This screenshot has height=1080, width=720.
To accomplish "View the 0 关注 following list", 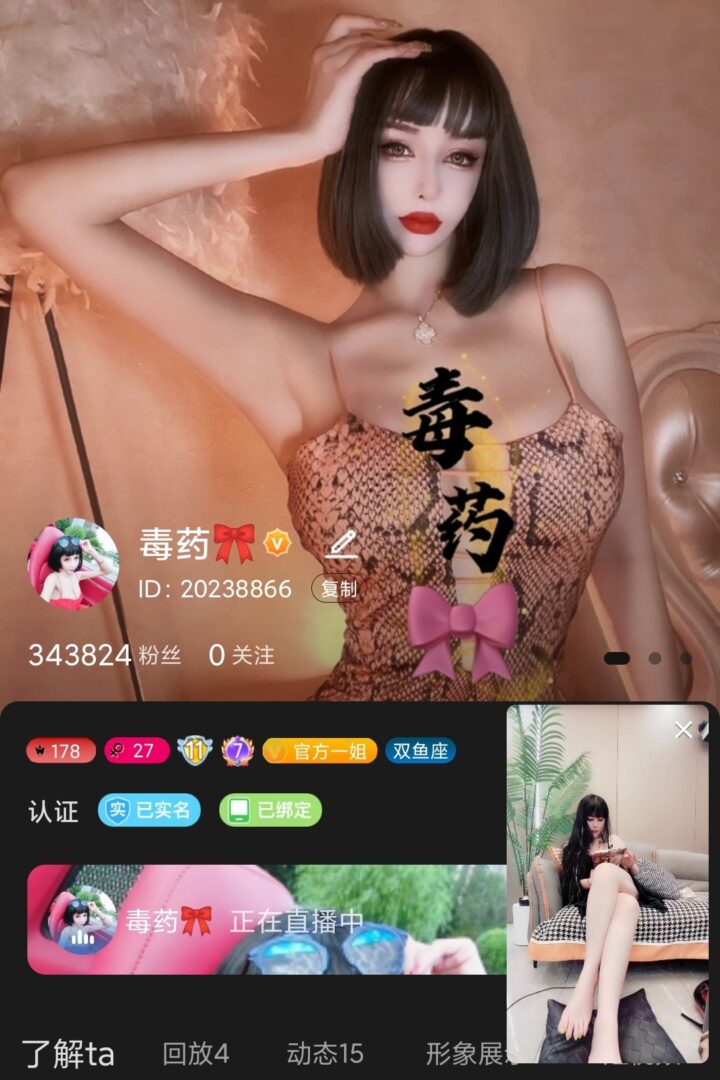I will (x=241, y=656).
